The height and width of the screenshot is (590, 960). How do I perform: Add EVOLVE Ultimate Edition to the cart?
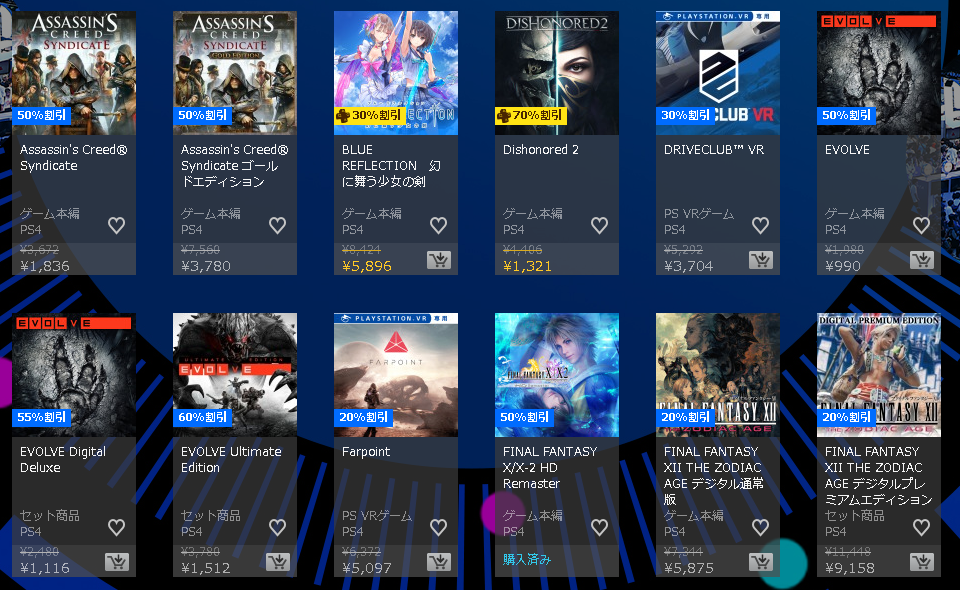(277, 562)
